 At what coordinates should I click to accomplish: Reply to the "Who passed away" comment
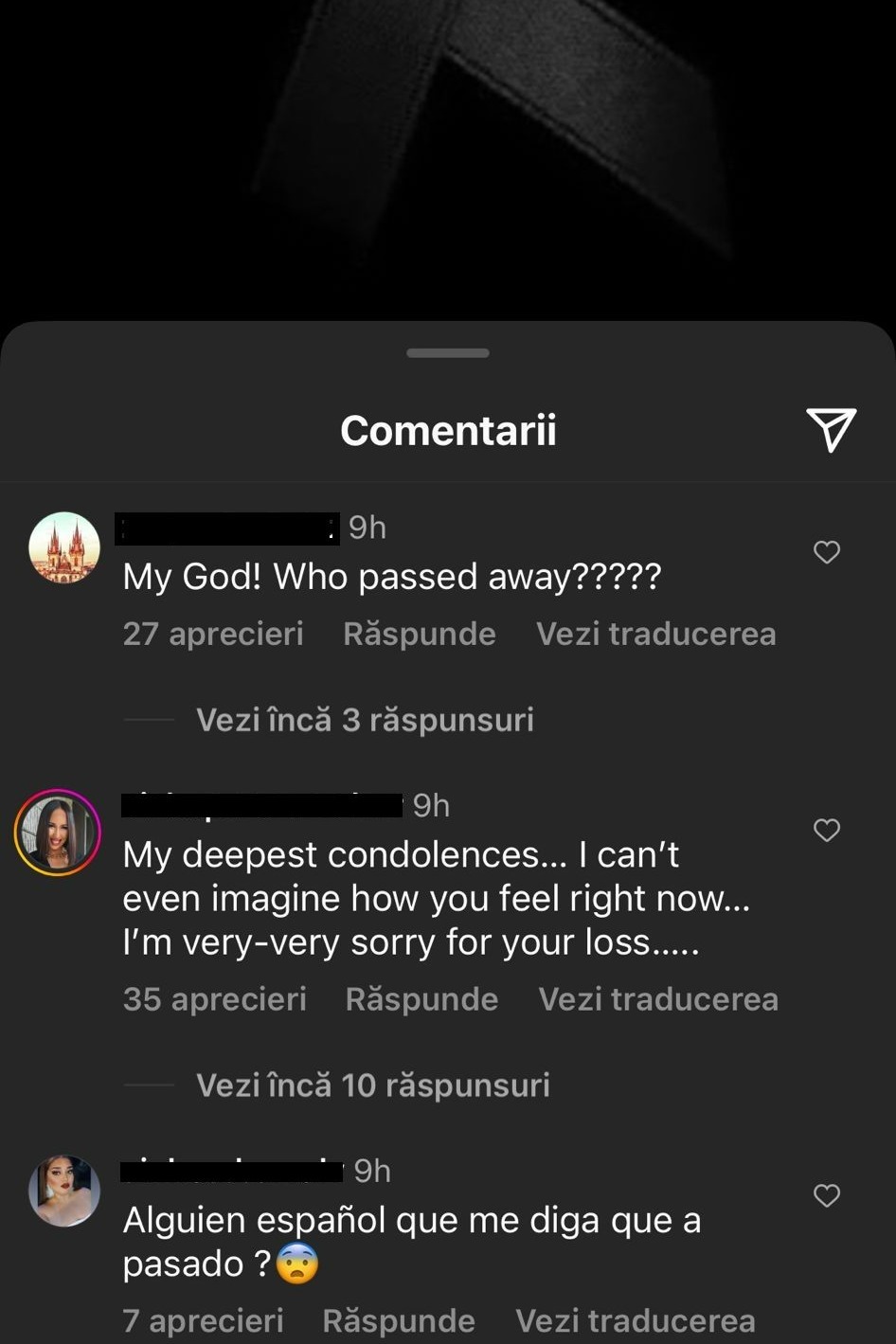click(419, 634)
